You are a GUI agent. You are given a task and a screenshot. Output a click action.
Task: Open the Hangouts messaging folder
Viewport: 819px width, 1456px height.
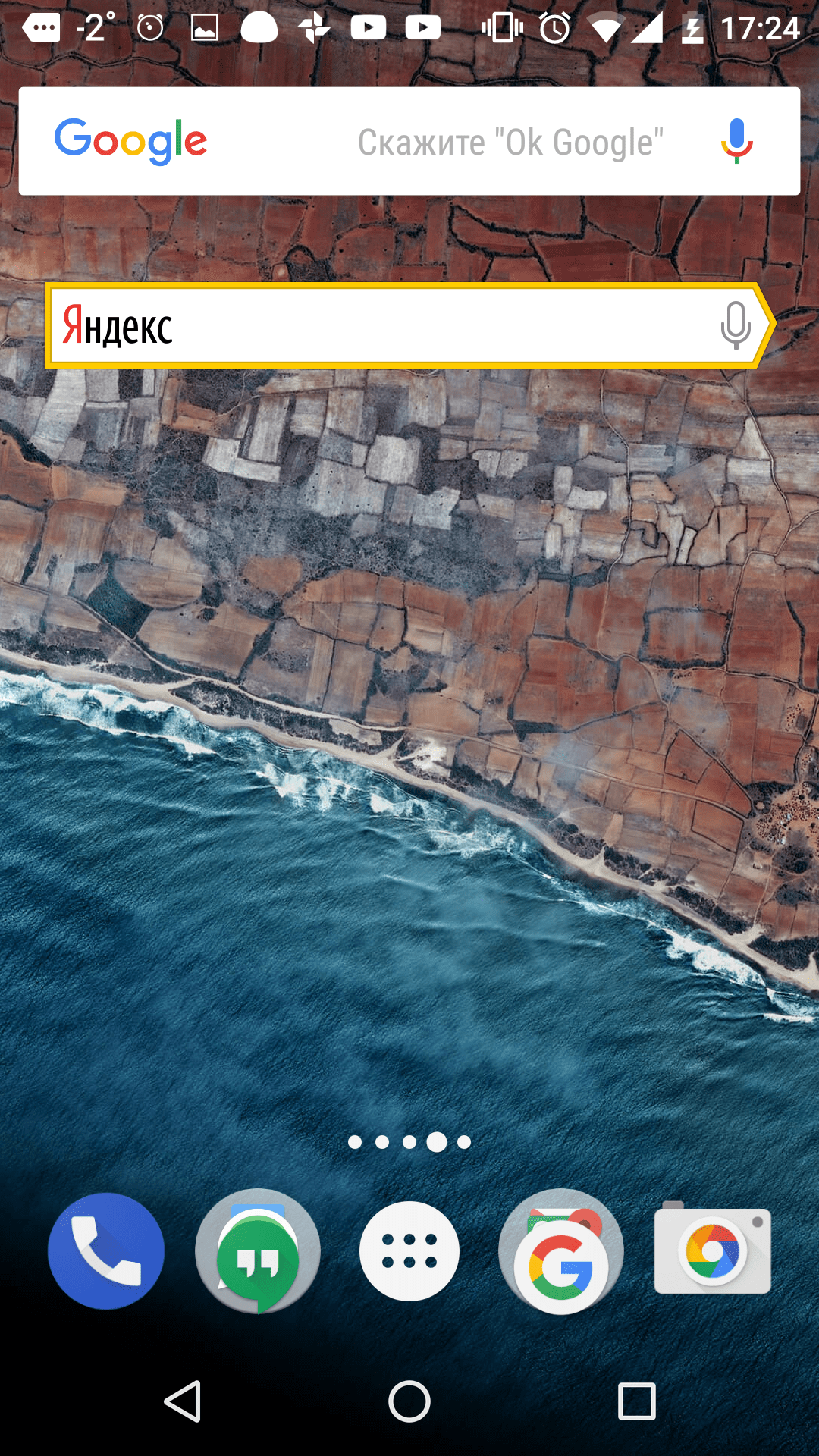pos(258,1251)
